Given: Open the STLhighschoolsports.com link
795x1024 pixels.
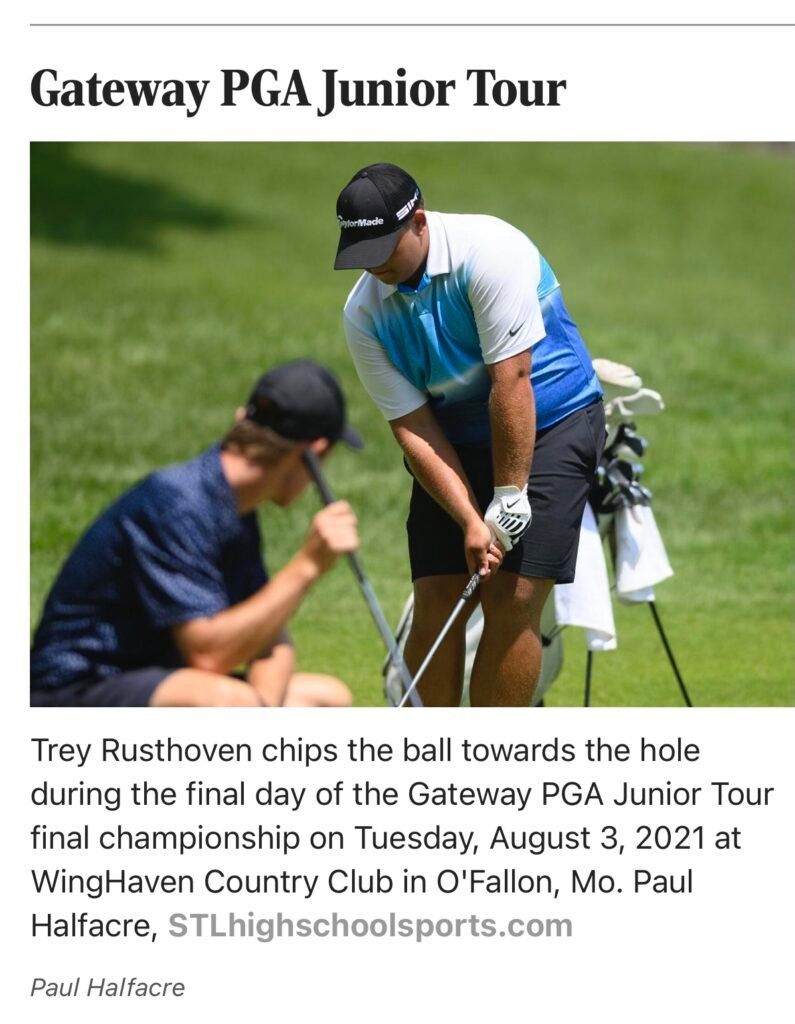Looking at the screenshot, I should [370, 925].
